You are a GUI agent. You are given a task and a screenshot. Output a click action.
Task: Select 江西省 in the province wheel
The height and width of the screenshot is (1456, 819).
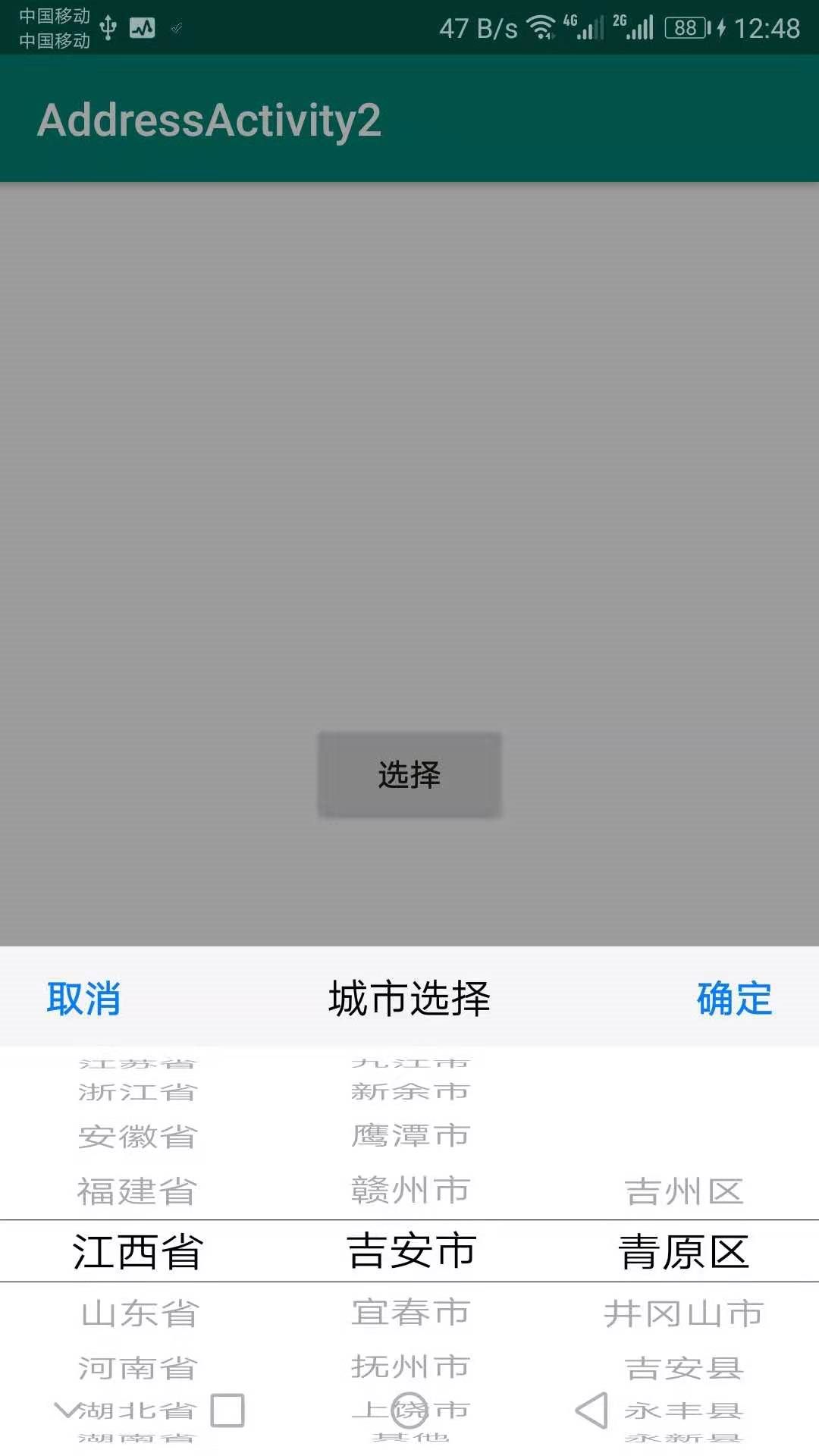tap(138, 1251)
